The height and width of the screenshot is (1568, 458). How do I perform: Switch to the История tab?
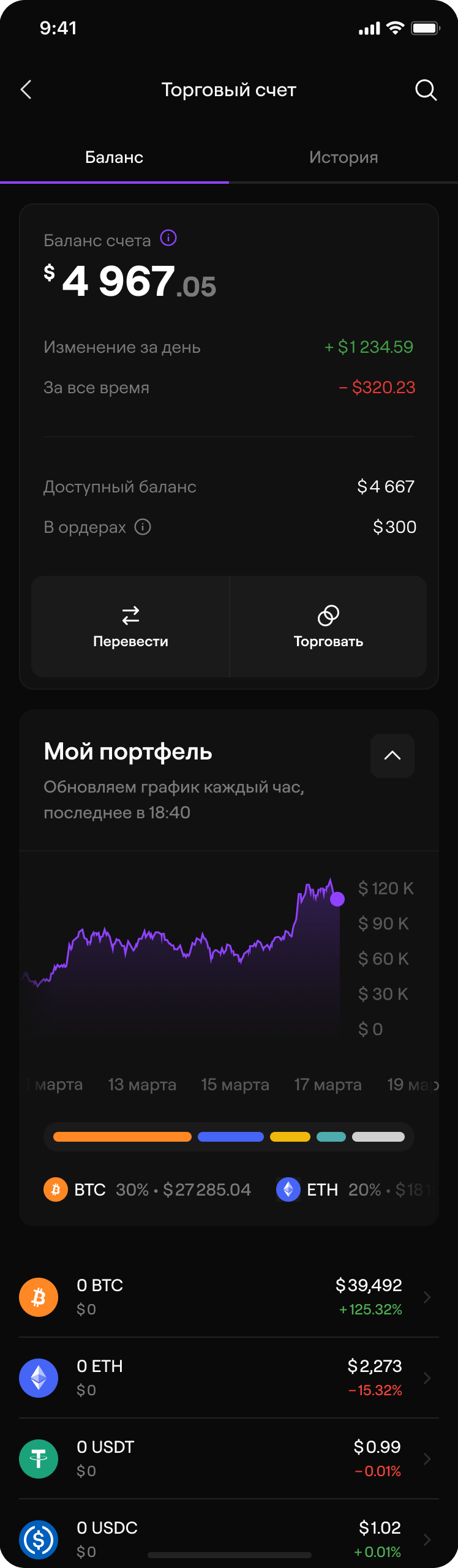pos(343,157)
